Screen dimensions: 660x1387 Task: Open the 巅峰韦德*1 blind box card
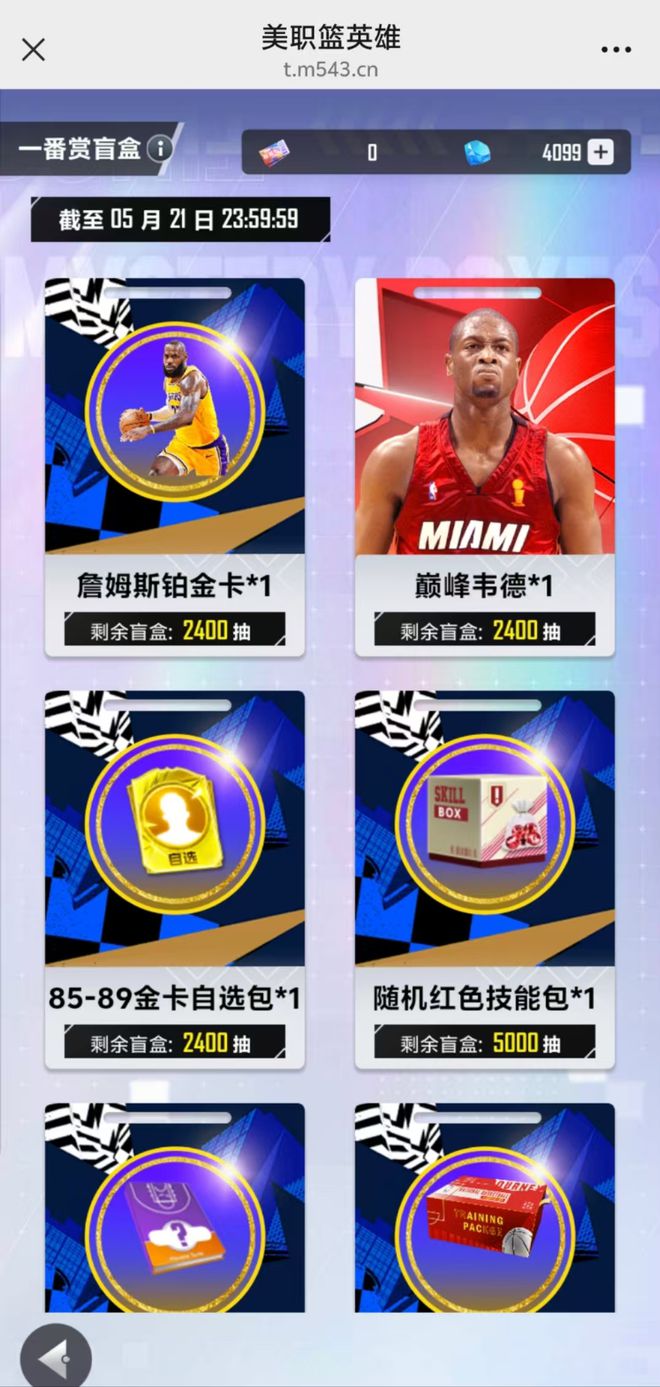click(x=485, y=465)
